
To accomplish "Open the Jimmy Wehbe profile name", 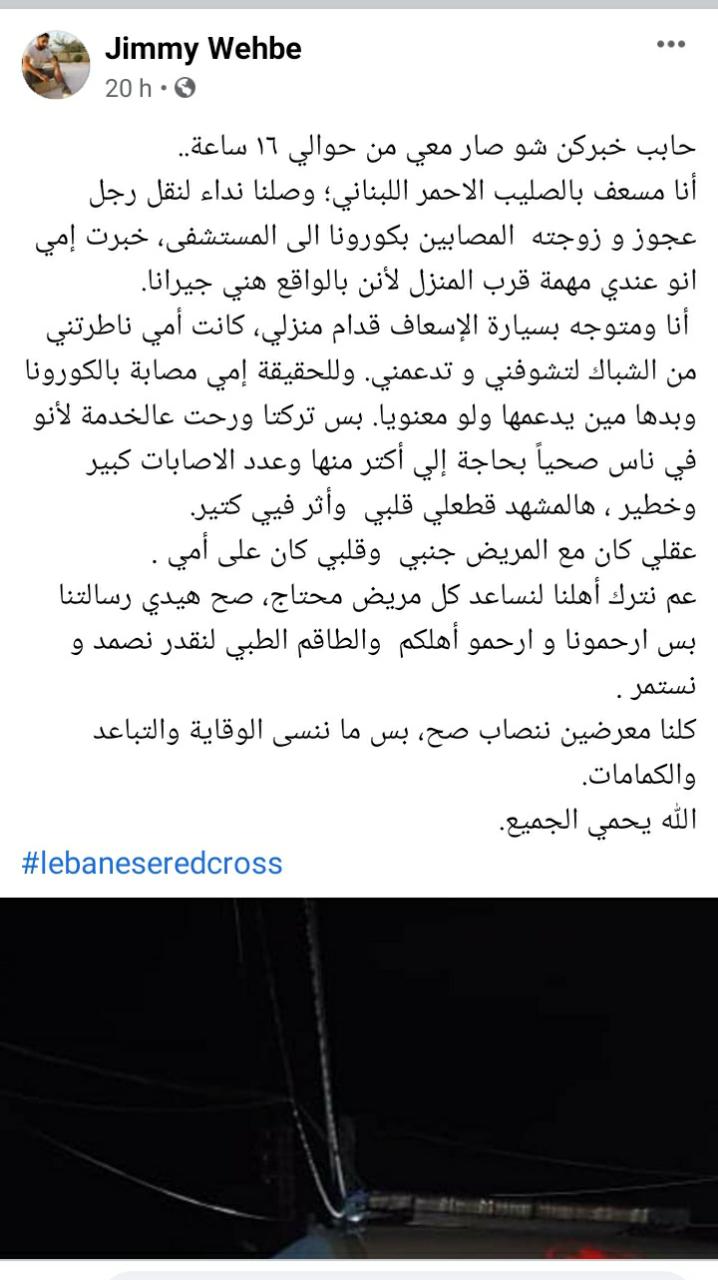I will (203, 48).
